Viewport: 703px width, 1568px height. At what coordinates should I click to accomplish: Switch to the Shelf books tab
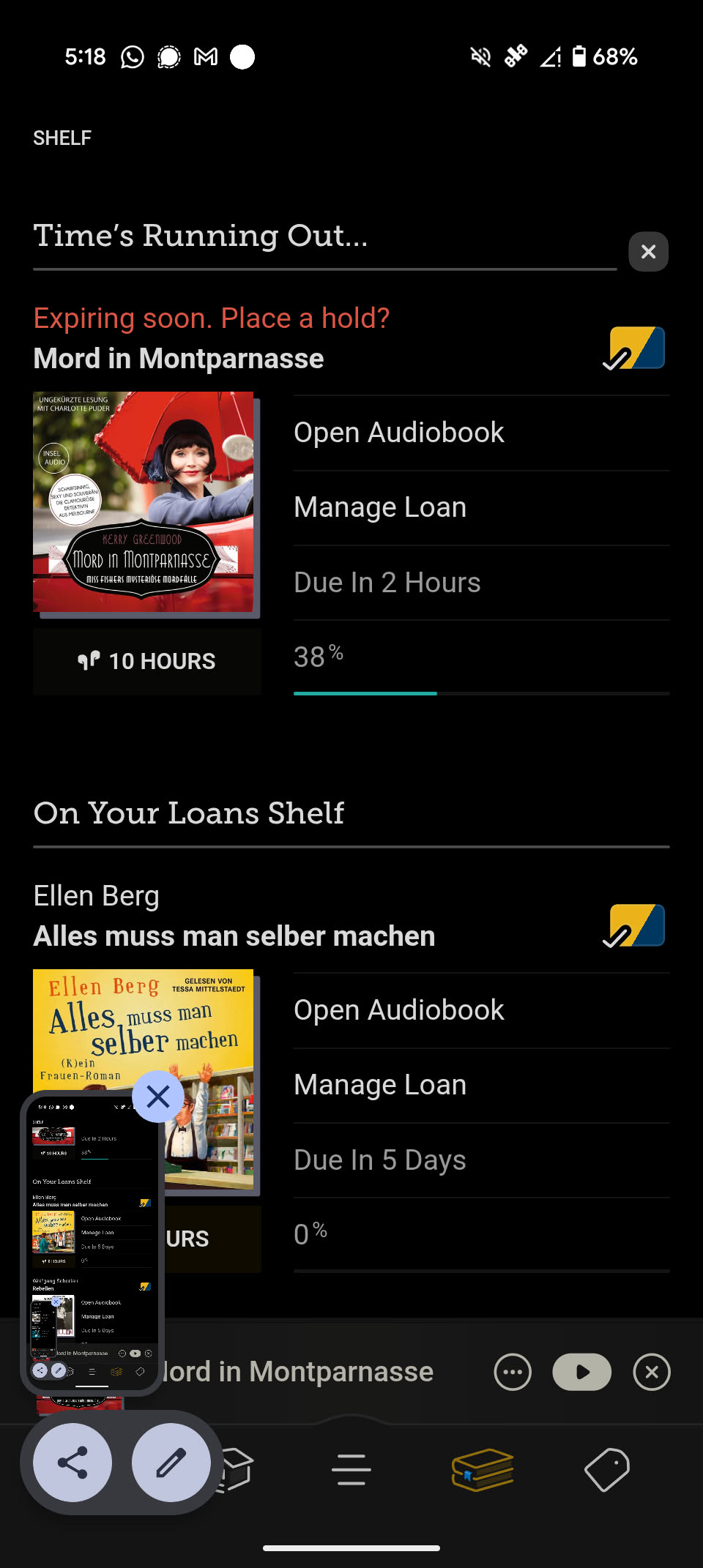point(483,1470)
